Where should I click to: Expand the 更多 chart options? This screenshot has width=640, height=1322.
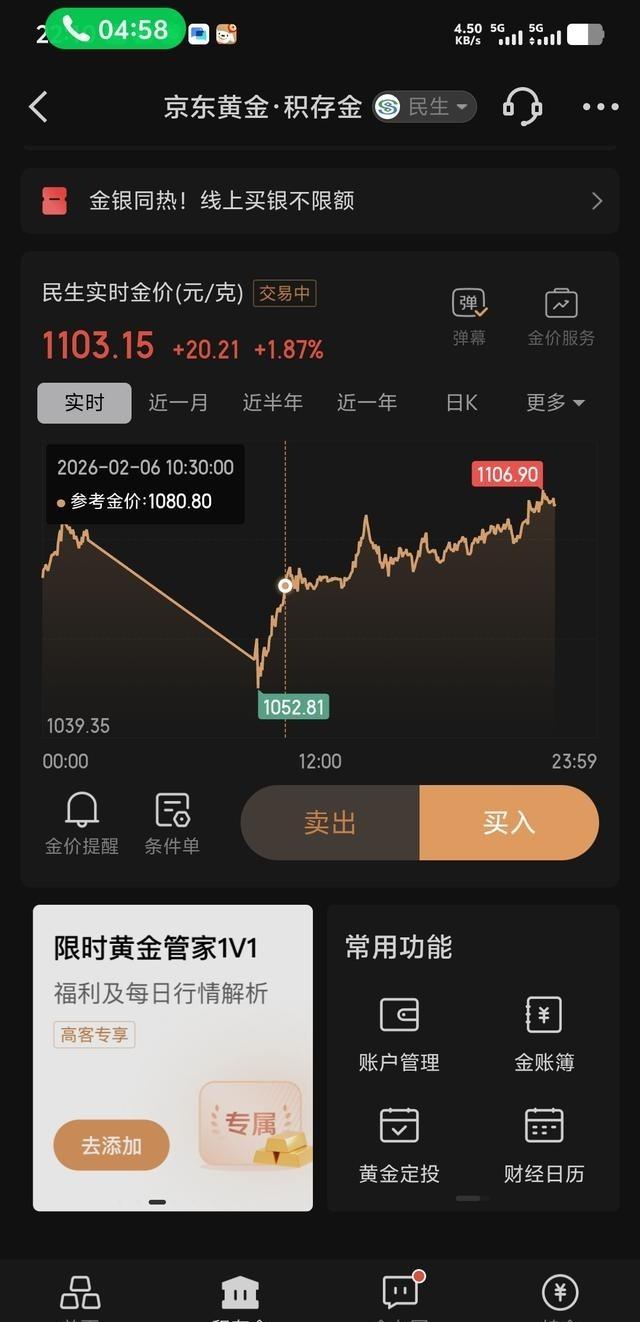555,403
